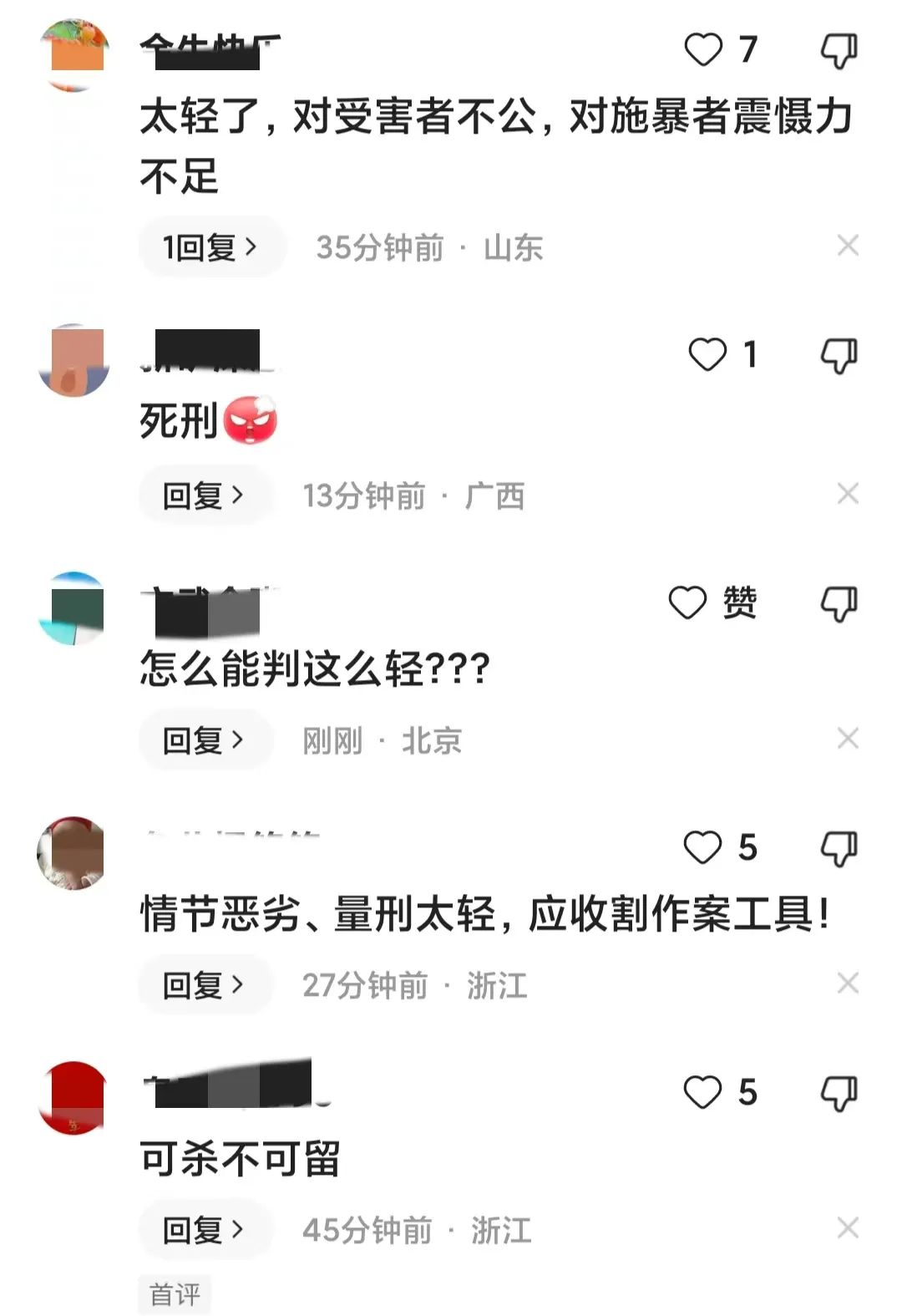Dismiss the comment posted 27分钟前

[848, 983]
